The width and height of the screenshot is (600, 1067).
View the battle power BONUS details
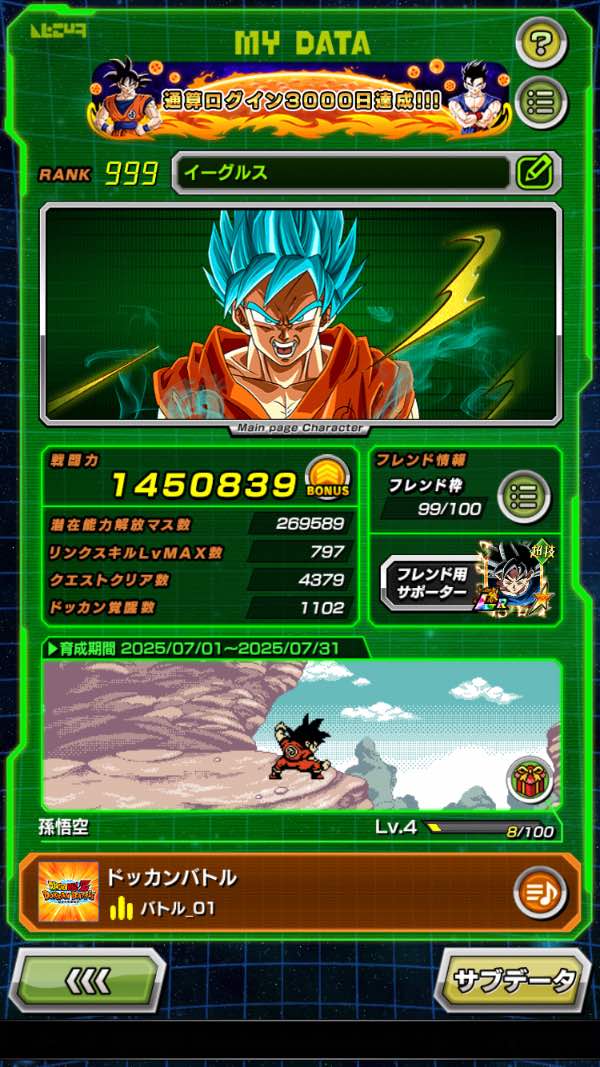[x=327, y=477]
